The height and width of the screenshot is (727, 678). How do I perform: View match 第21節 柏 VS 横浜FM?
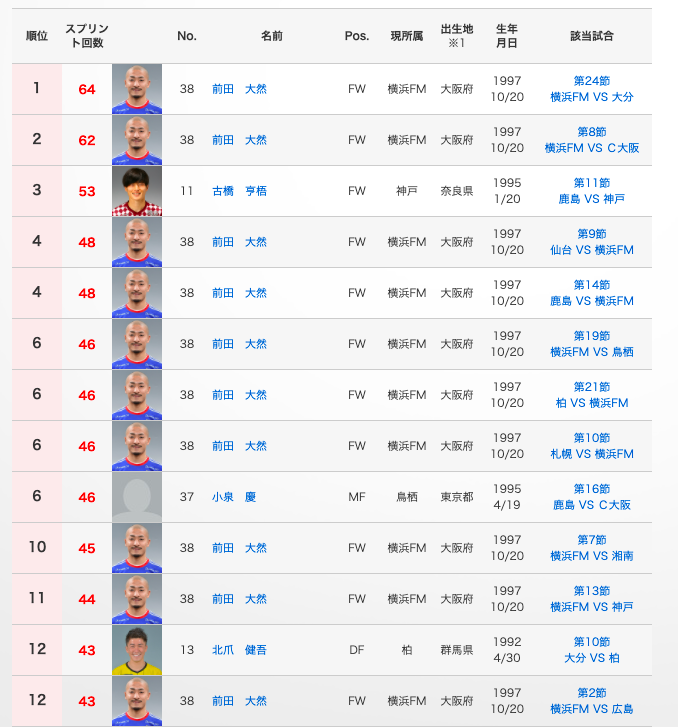click(592, 395)
